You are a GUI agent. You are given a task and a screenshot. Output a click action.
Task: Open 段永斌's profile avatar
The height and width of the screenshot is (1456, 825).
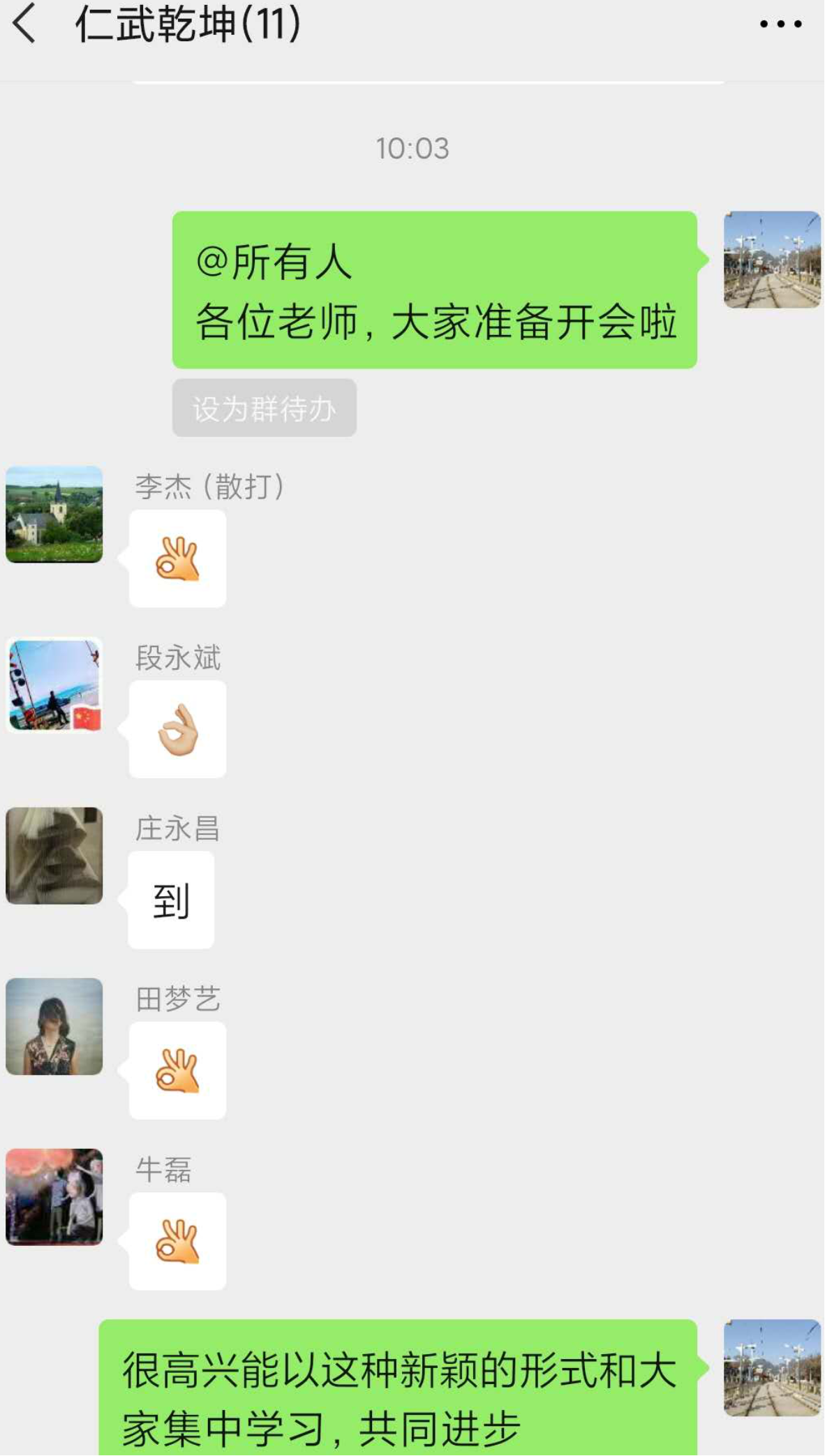[54, 686]
